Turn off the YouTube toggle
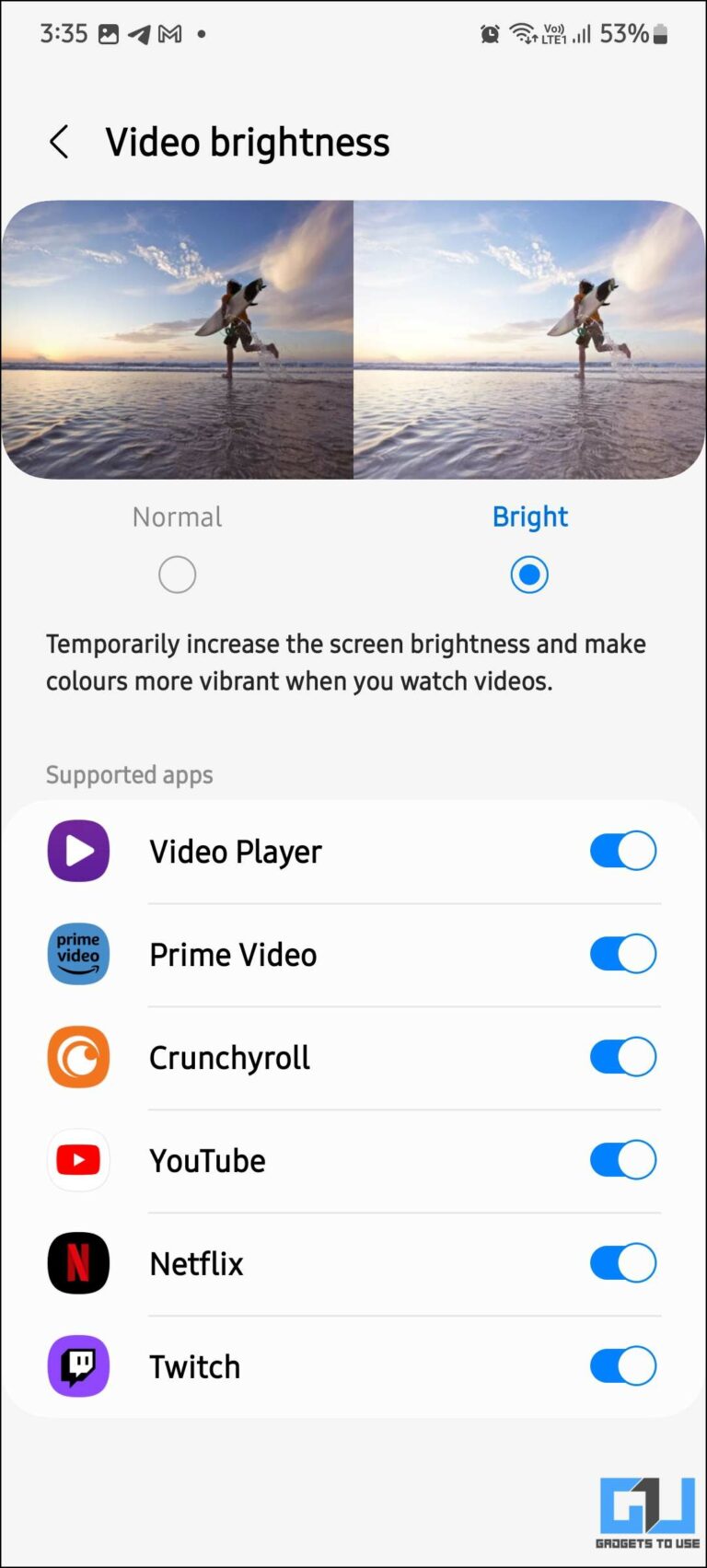 pyautogui.click(x=623, y=1160)
